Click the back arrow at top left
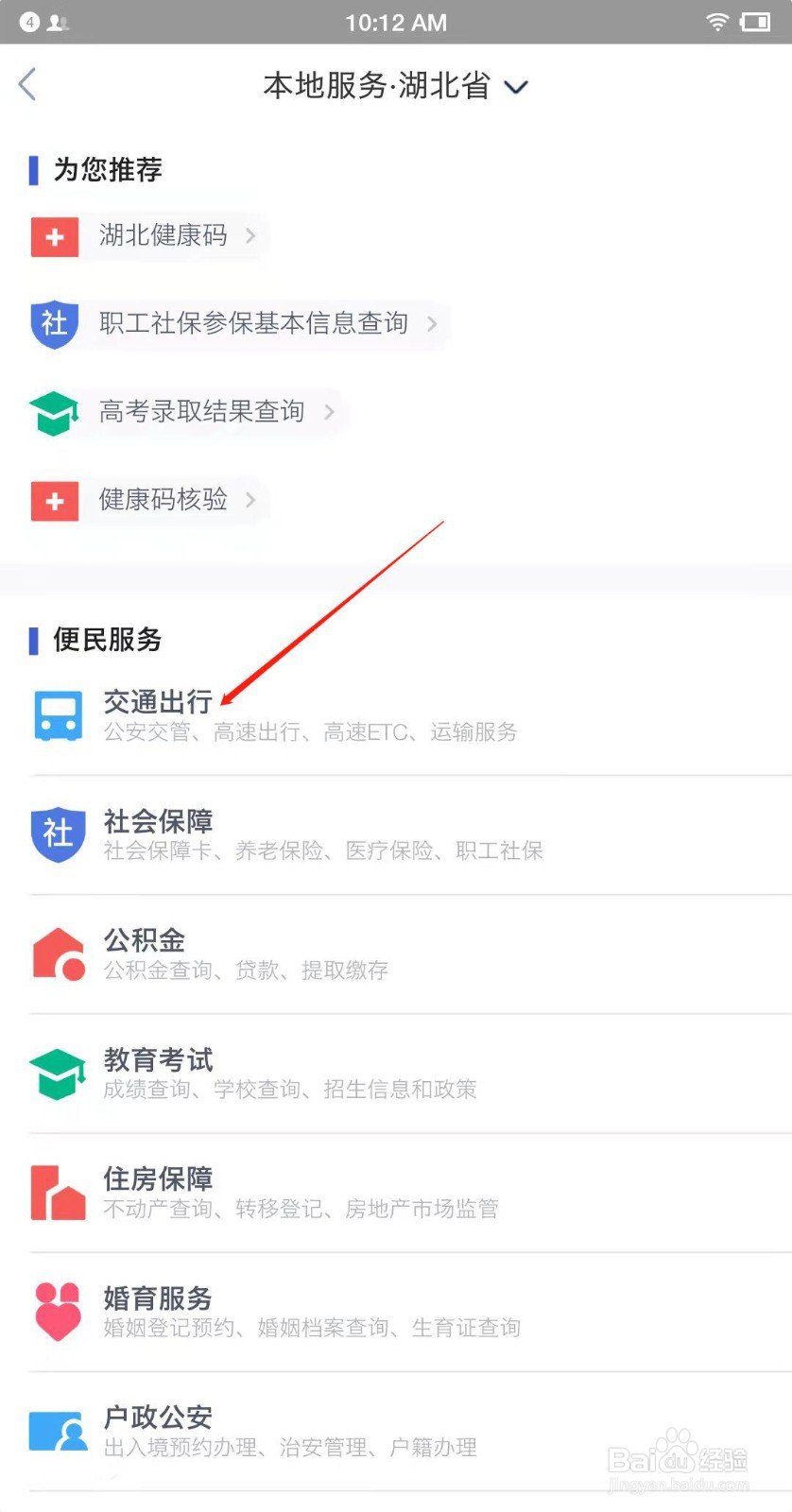 click(x=26, y=84)
